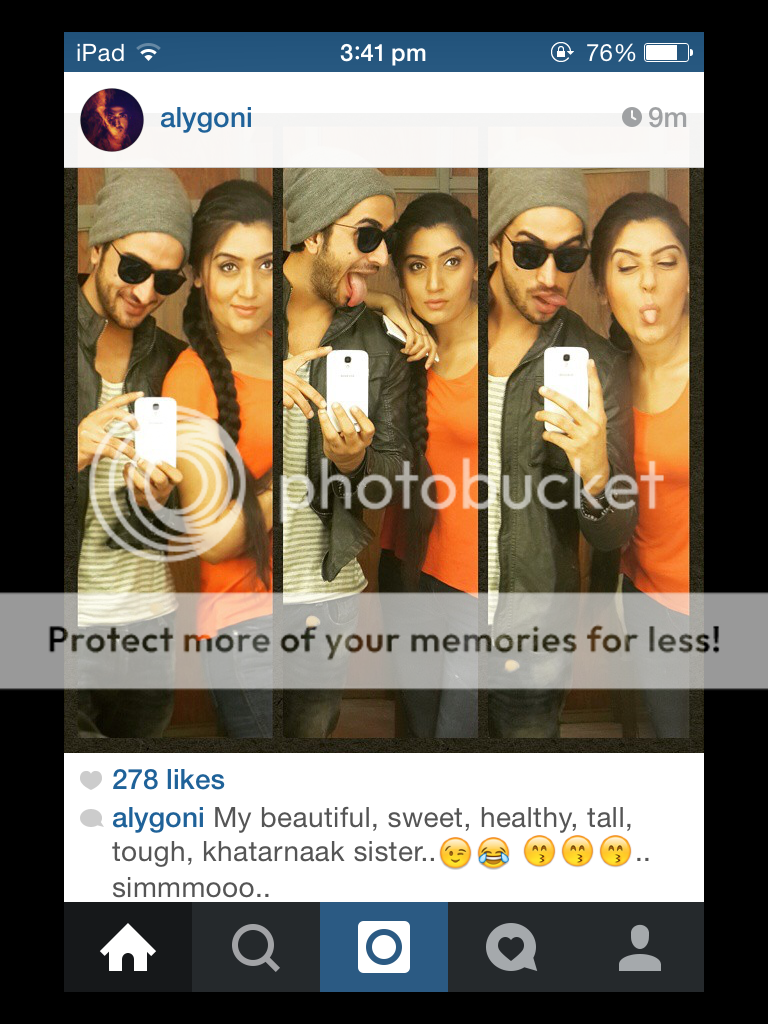The width and height of the screenshot is (768, 1024).
Task: Open the Profile tab
Action: [x=640, y=947]
